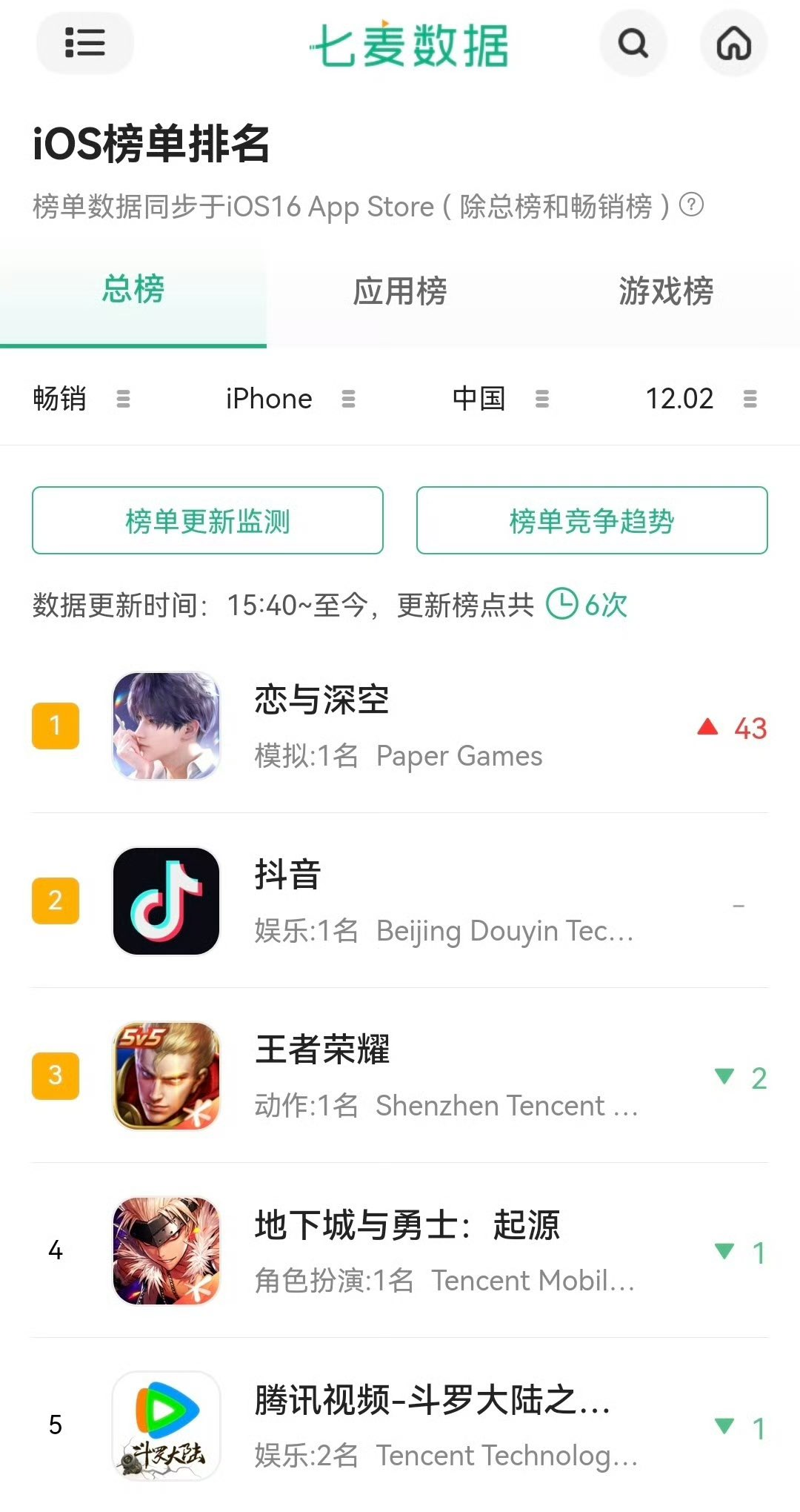This screenshot has height=1512, width=800.
Task: Switch to the 应用榜 tab
Action: tap(400, 291)
